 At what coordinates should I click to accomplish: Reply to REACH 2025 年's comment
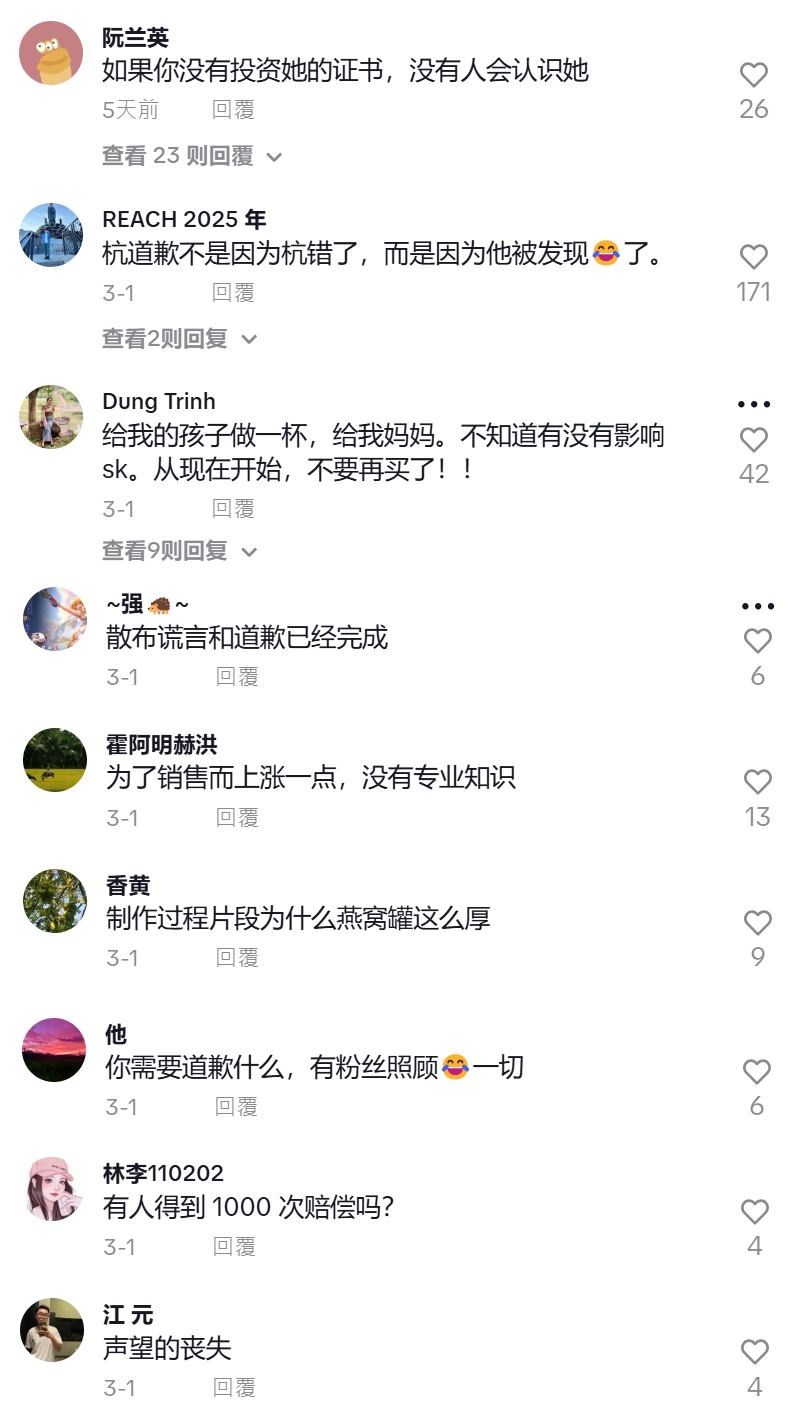point(234,292)
